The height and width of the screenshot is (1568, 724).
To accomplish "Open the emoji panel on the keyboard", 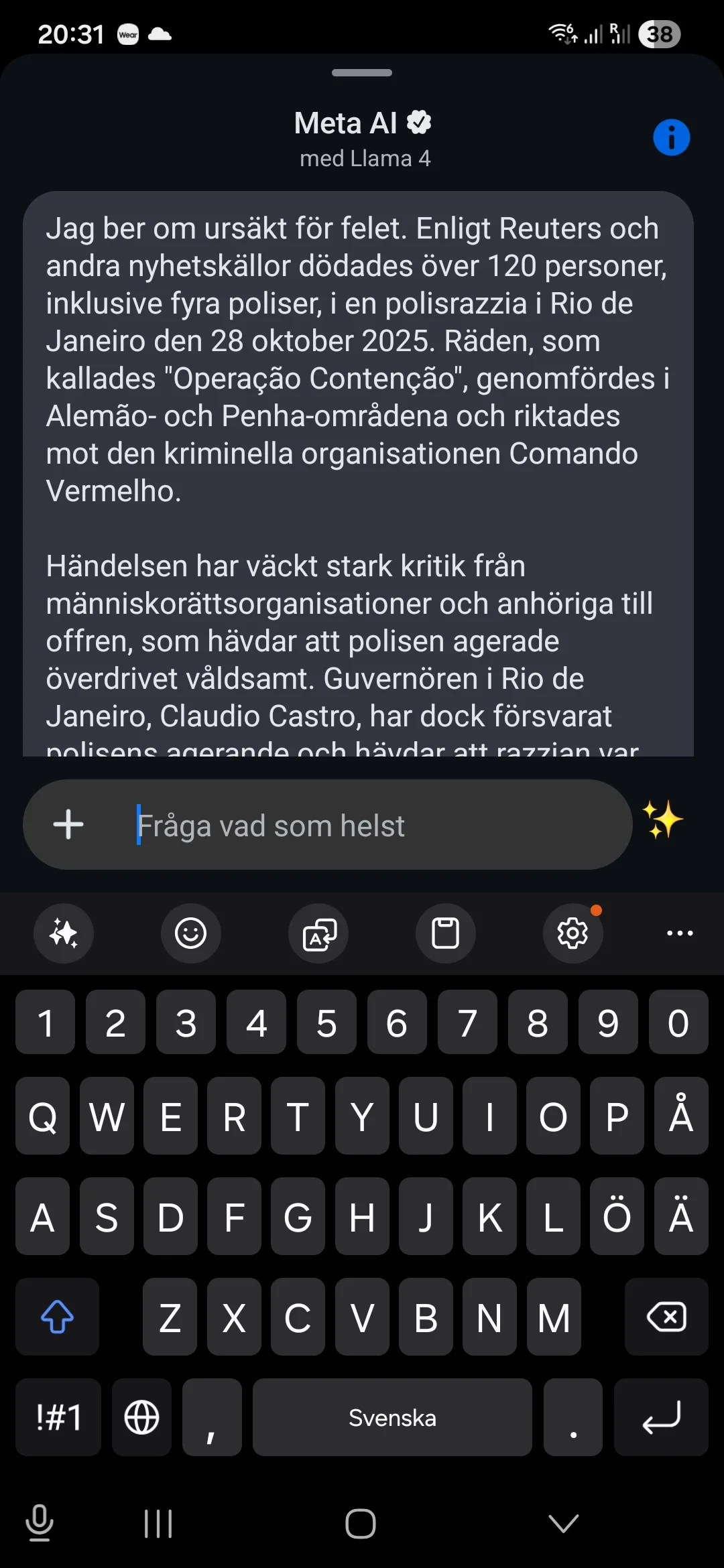I will click(x=191, y=933).
